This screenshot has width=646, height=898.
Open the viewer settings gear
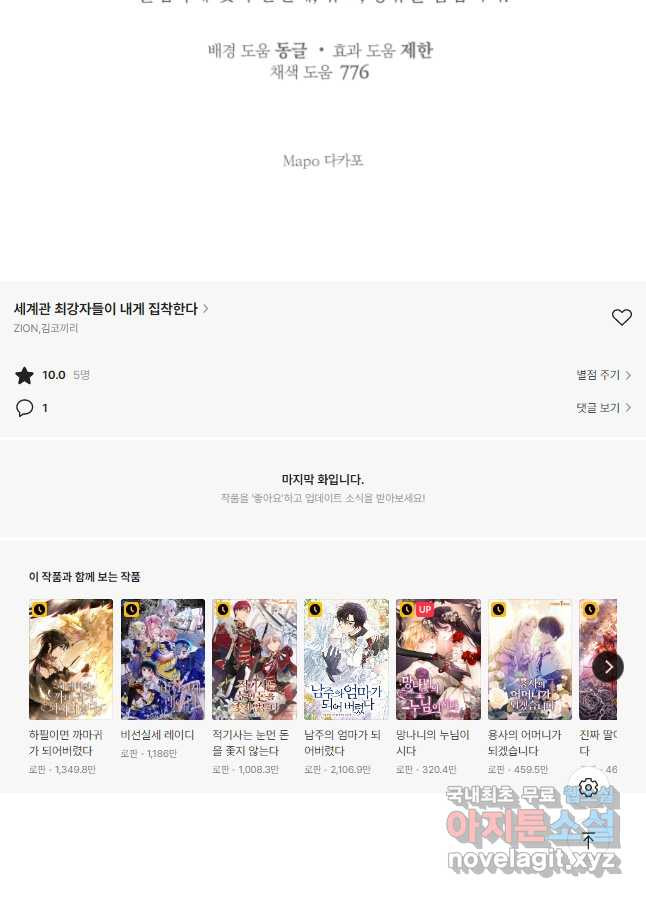[x=588, y=788]
